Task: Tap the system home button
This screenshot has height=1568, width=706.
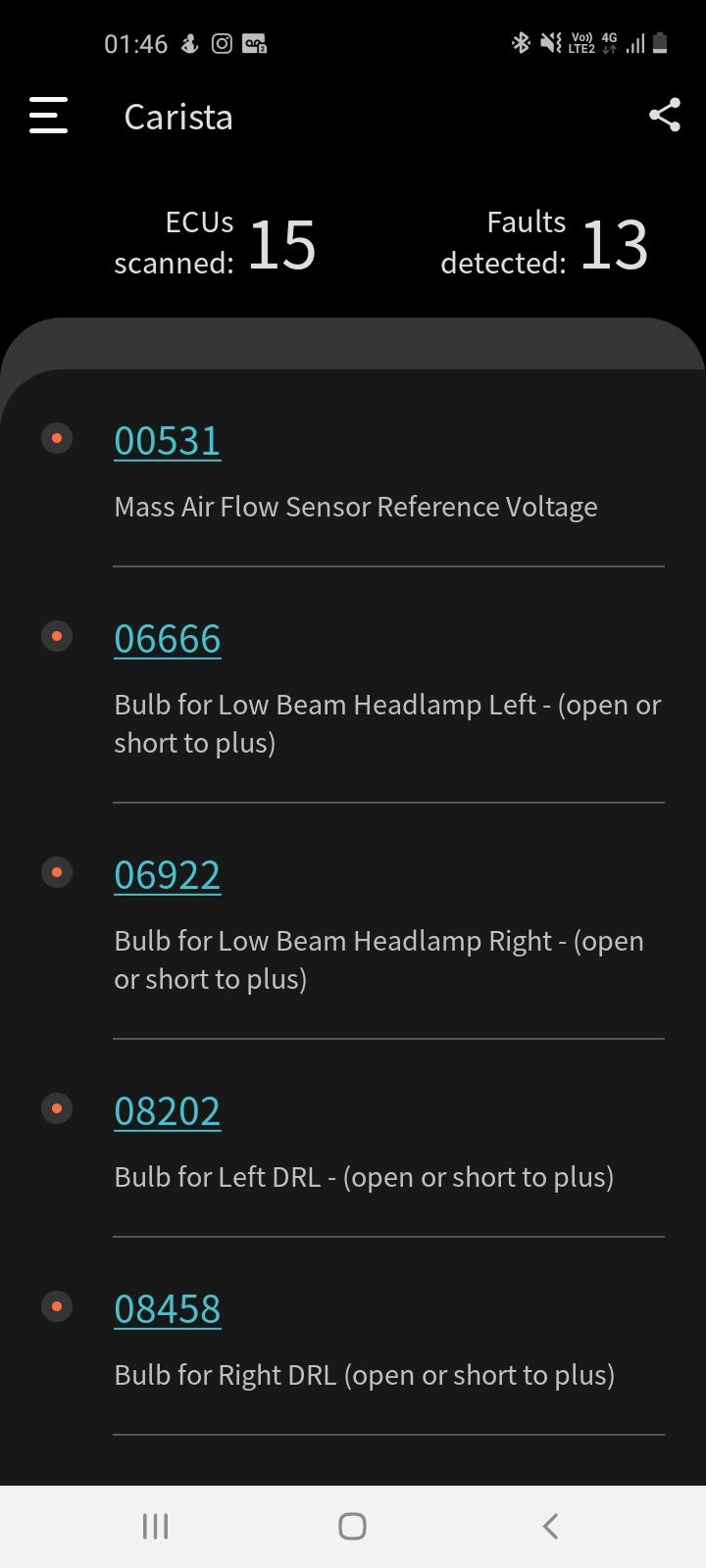Action: [x=352, y=1526]
